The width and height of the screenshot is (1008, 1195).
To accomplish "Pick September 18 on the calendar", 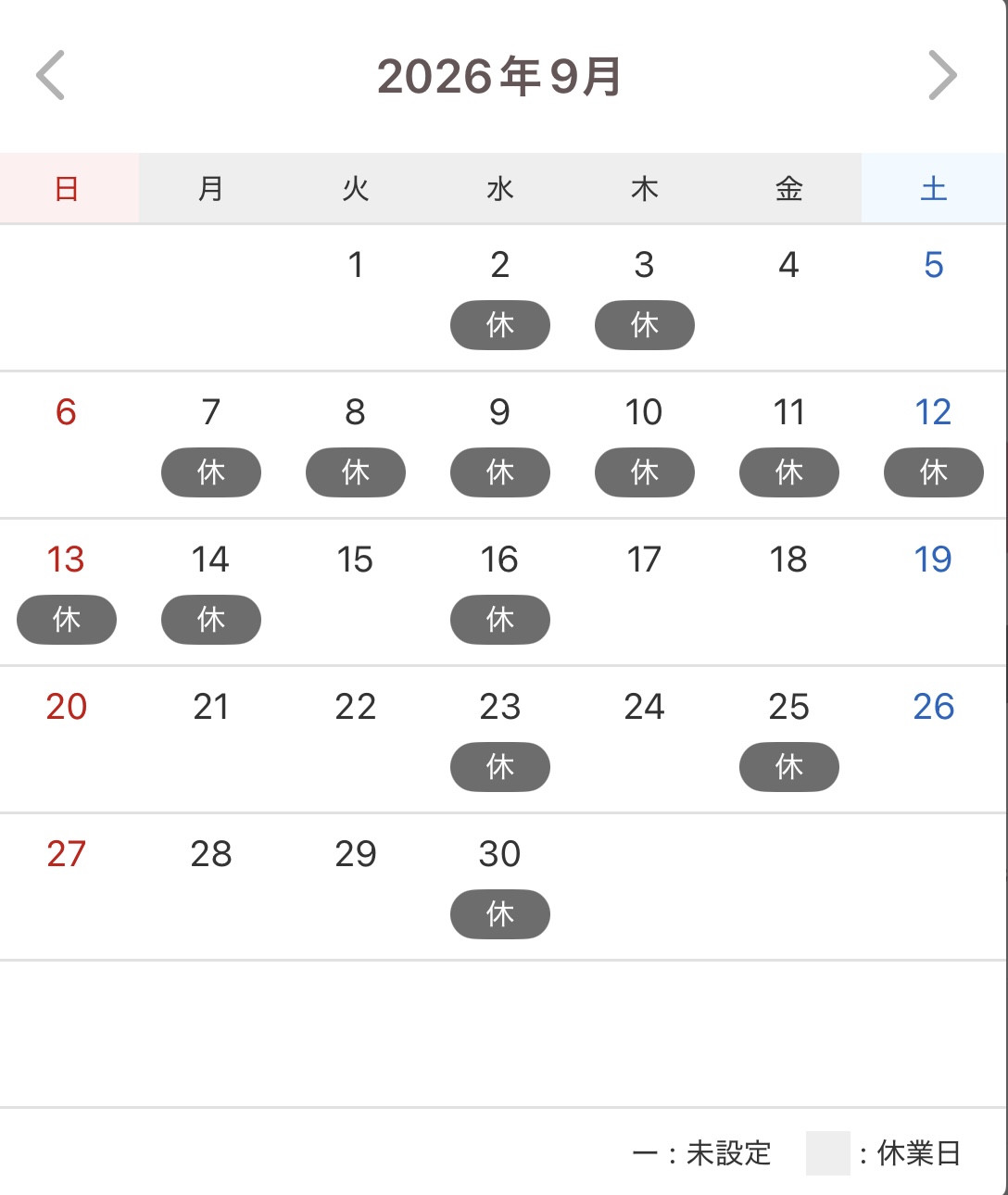I will click(x=789, y=592).
